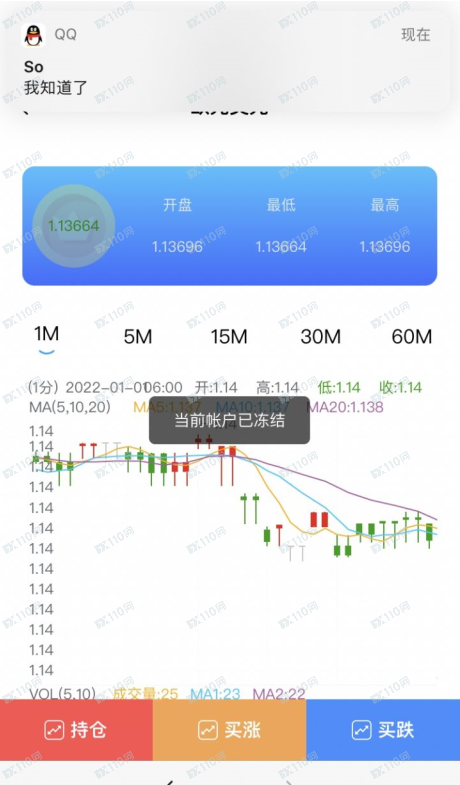Open the QQ notification from So
This screenshot has height=785, width=460.
tap(229, 60)
